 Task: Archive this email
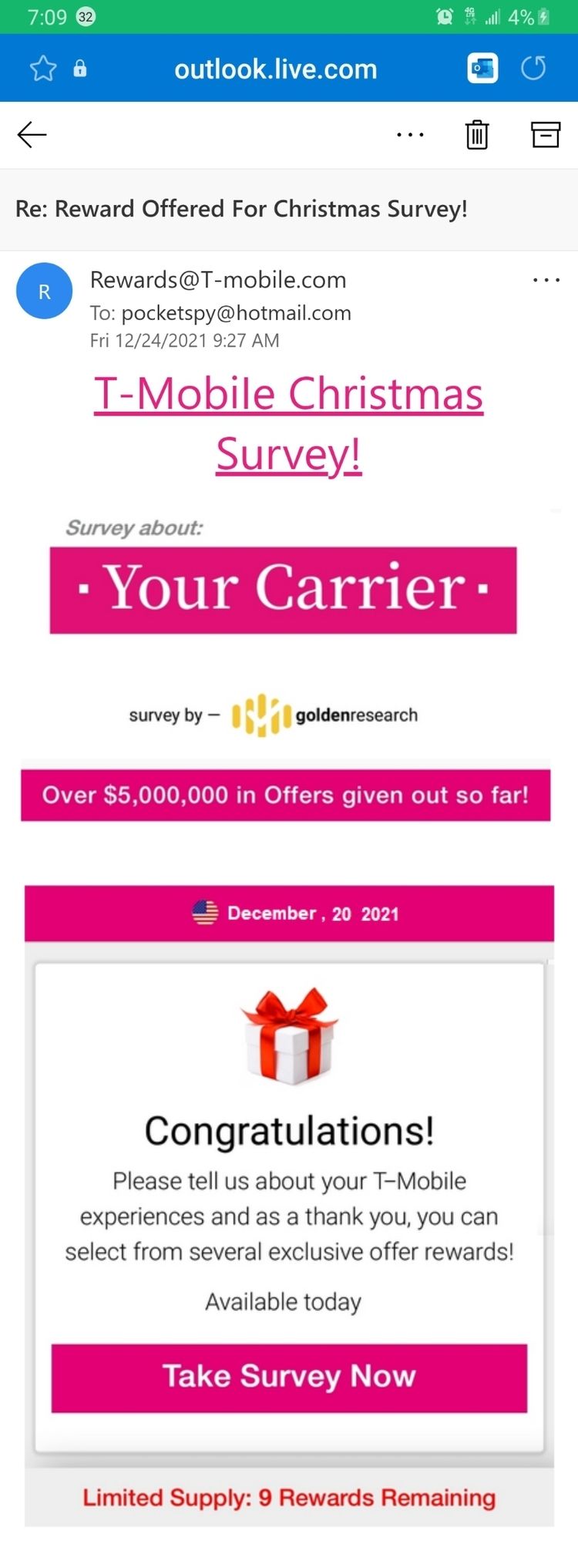click(x=545, y=134)
